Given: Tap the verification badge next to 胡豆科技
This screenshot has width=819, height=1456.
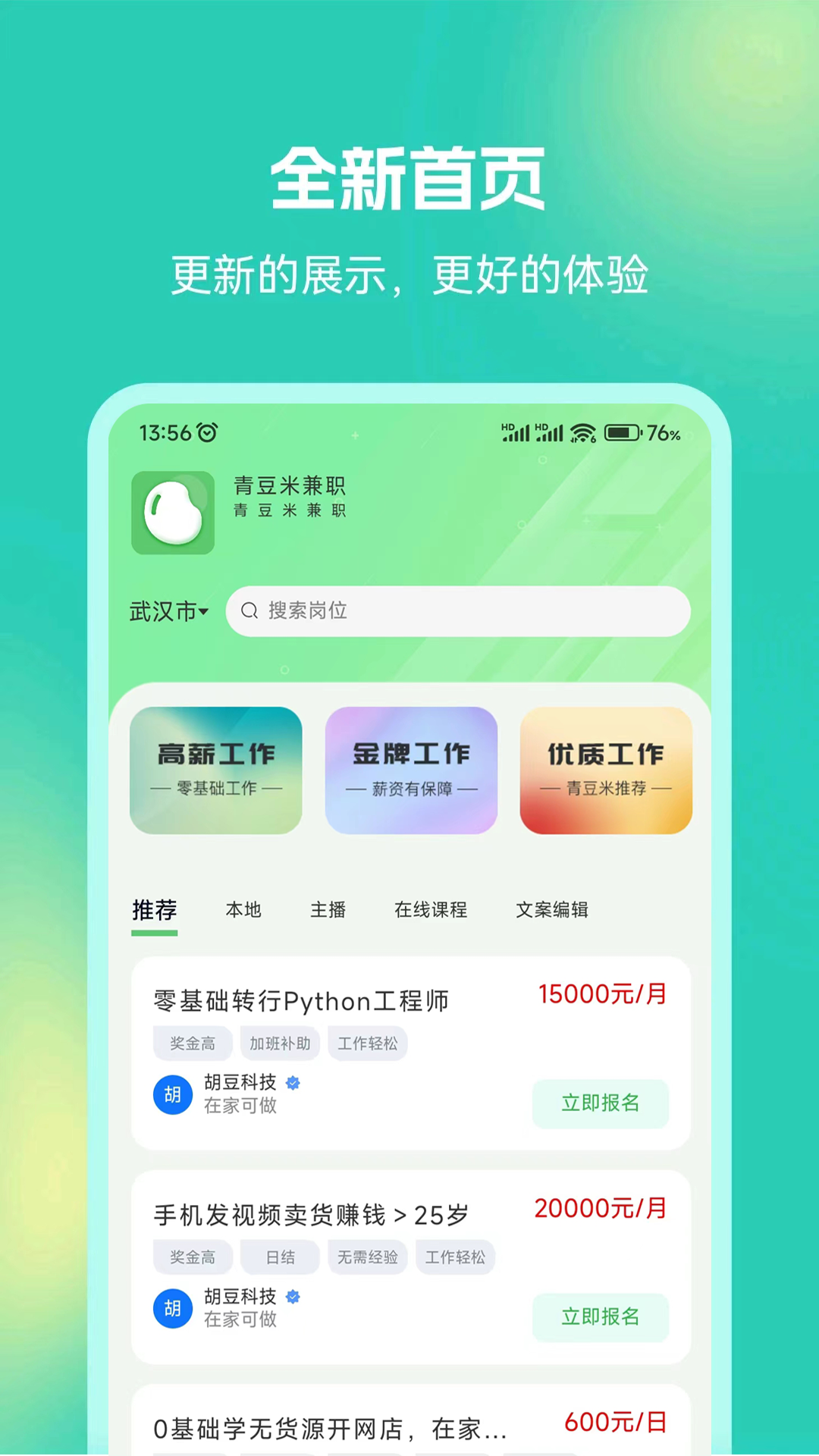Looking at the screenshot, I should click(293, 1084).
